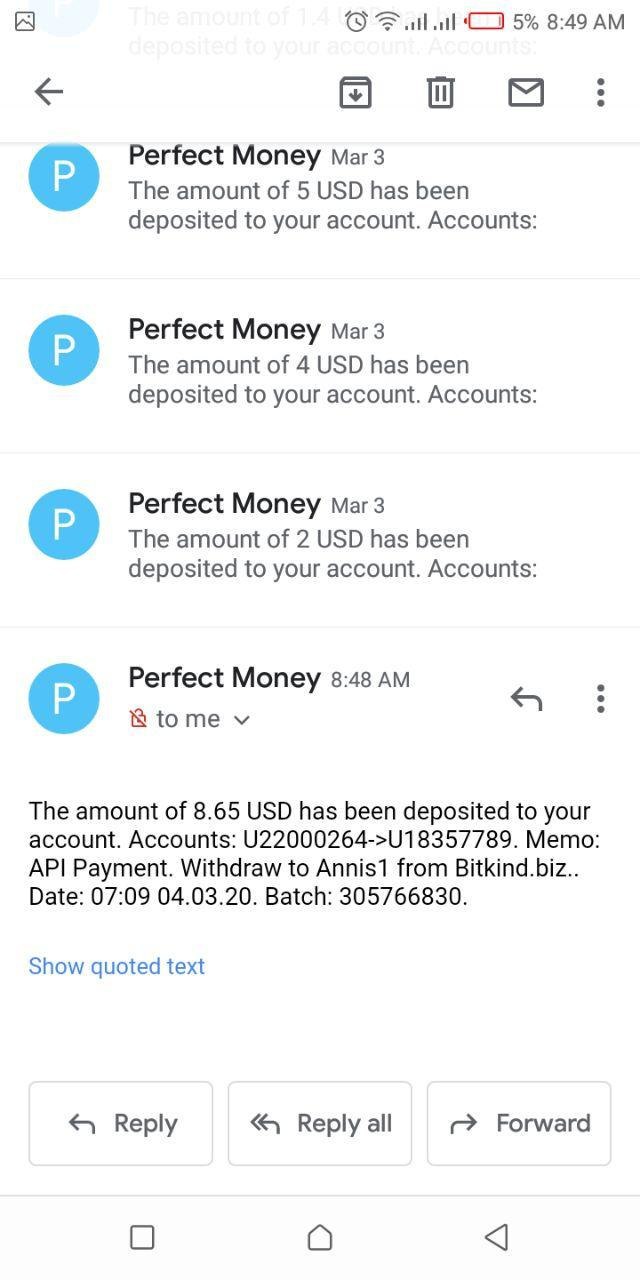Forward this email
Screen dimensions: 640x1280
(519, 1123)
